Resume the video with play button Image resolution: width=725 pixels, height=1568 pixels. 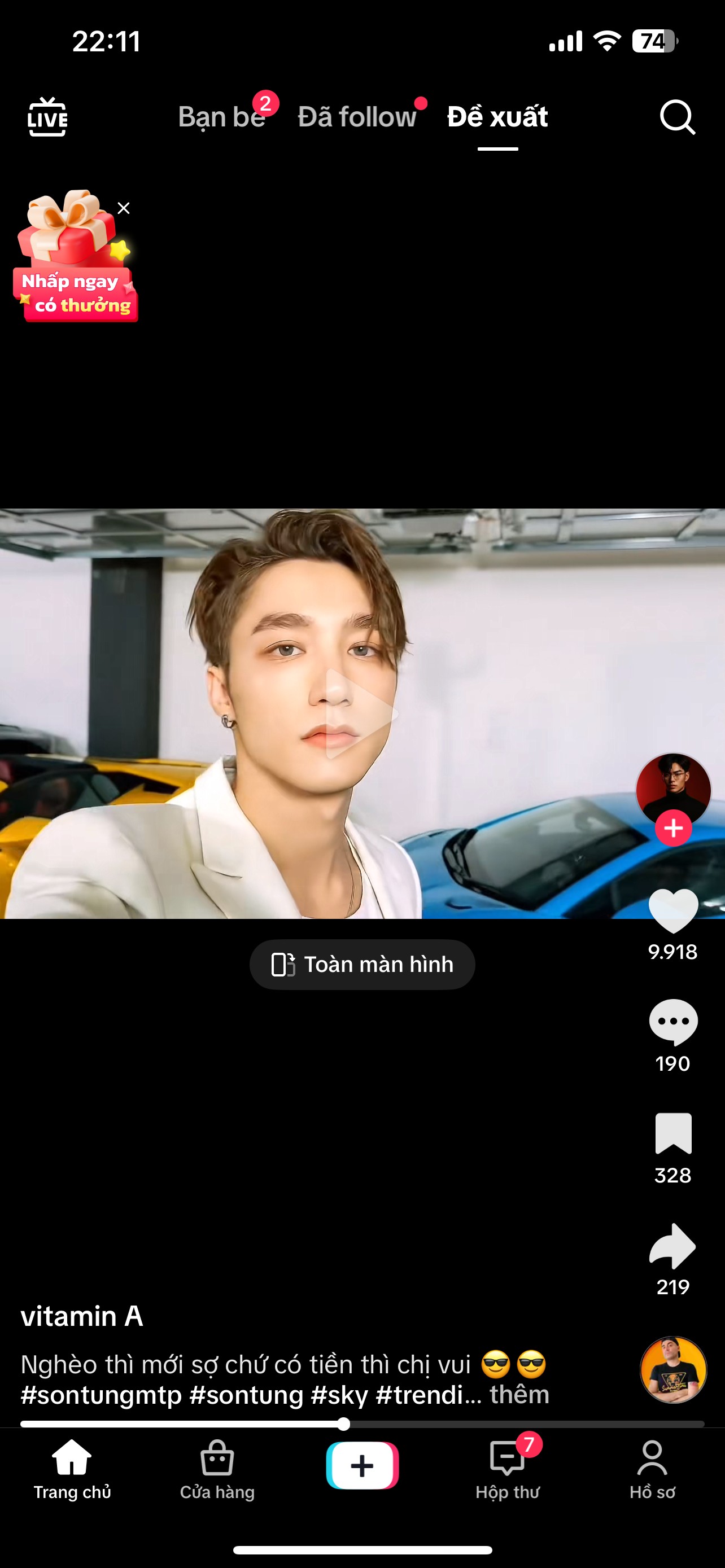coord(361,713)
